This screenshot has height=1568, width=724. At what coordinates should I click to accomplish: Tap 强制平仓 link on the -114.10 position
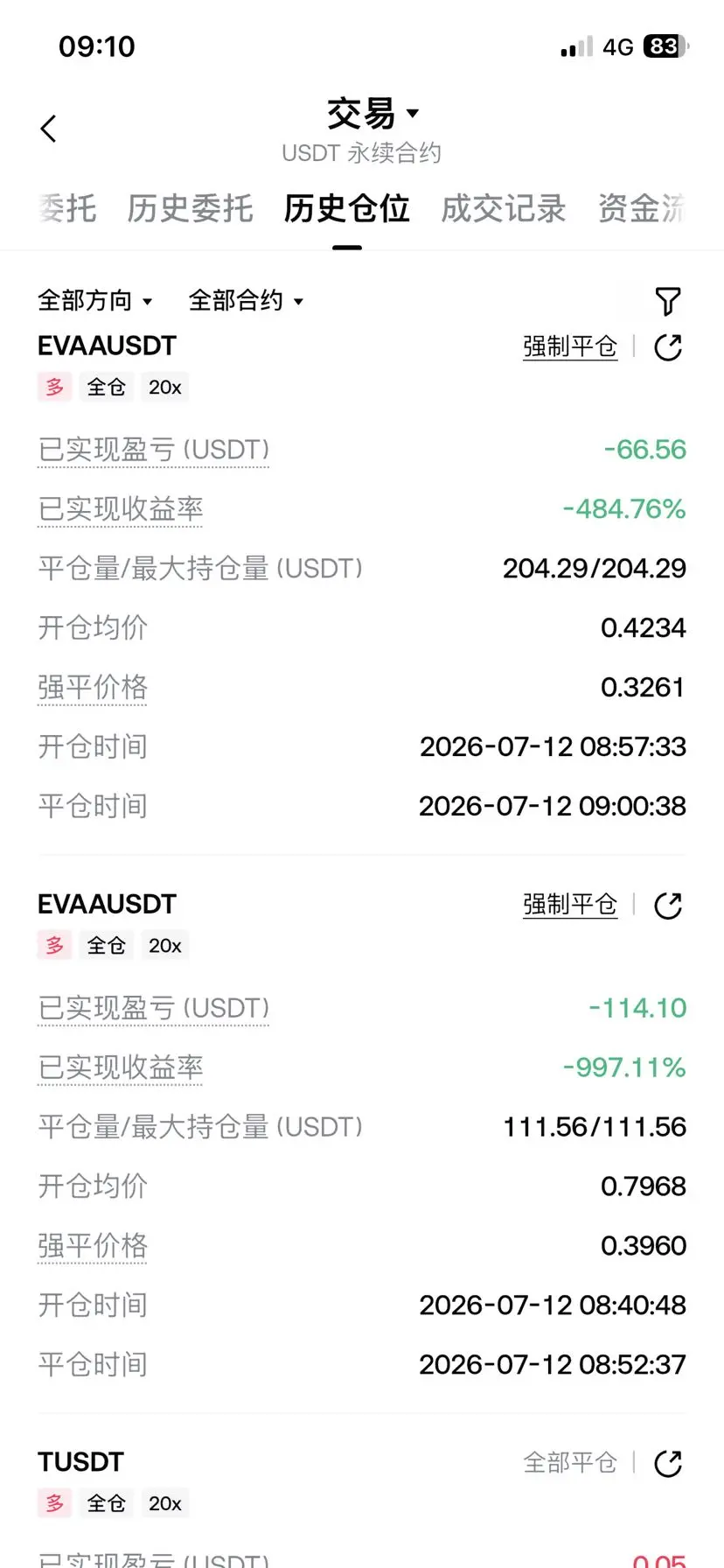(570, 905)
